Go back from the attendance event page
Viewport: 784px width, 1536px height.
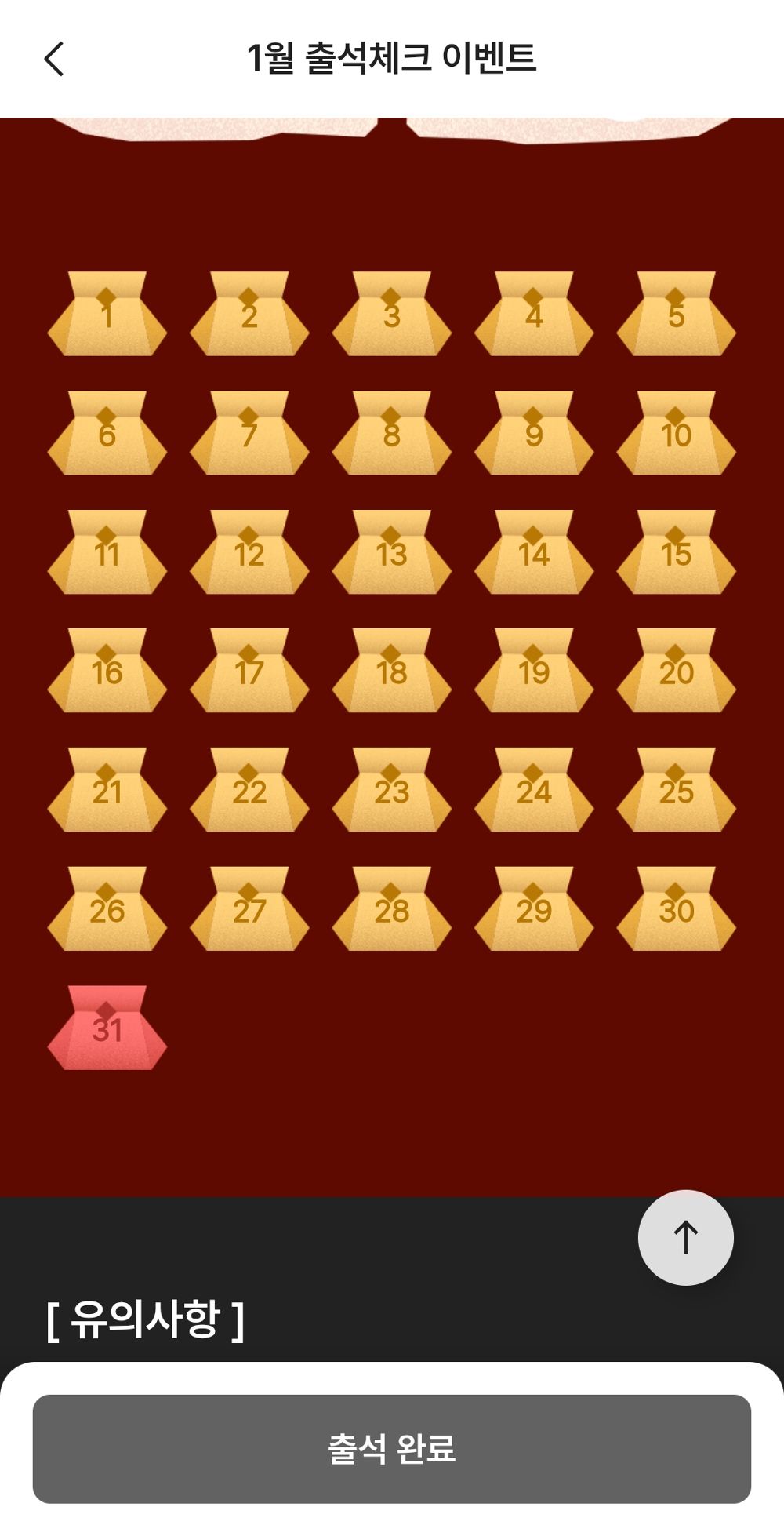click(x=53, y=59)
